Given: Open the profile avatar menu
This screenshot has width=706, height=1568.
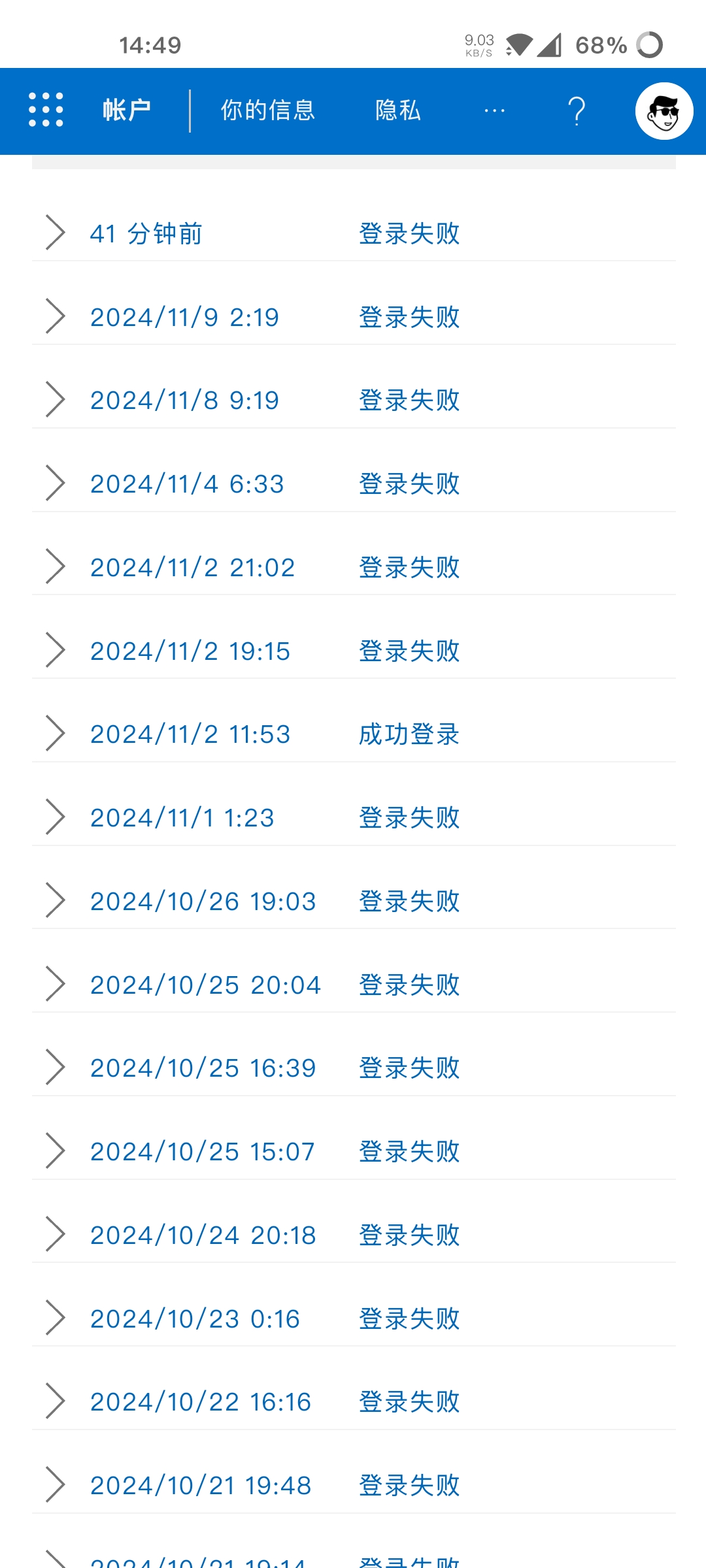Looking at the screenshot, I should tap(664, 110).
